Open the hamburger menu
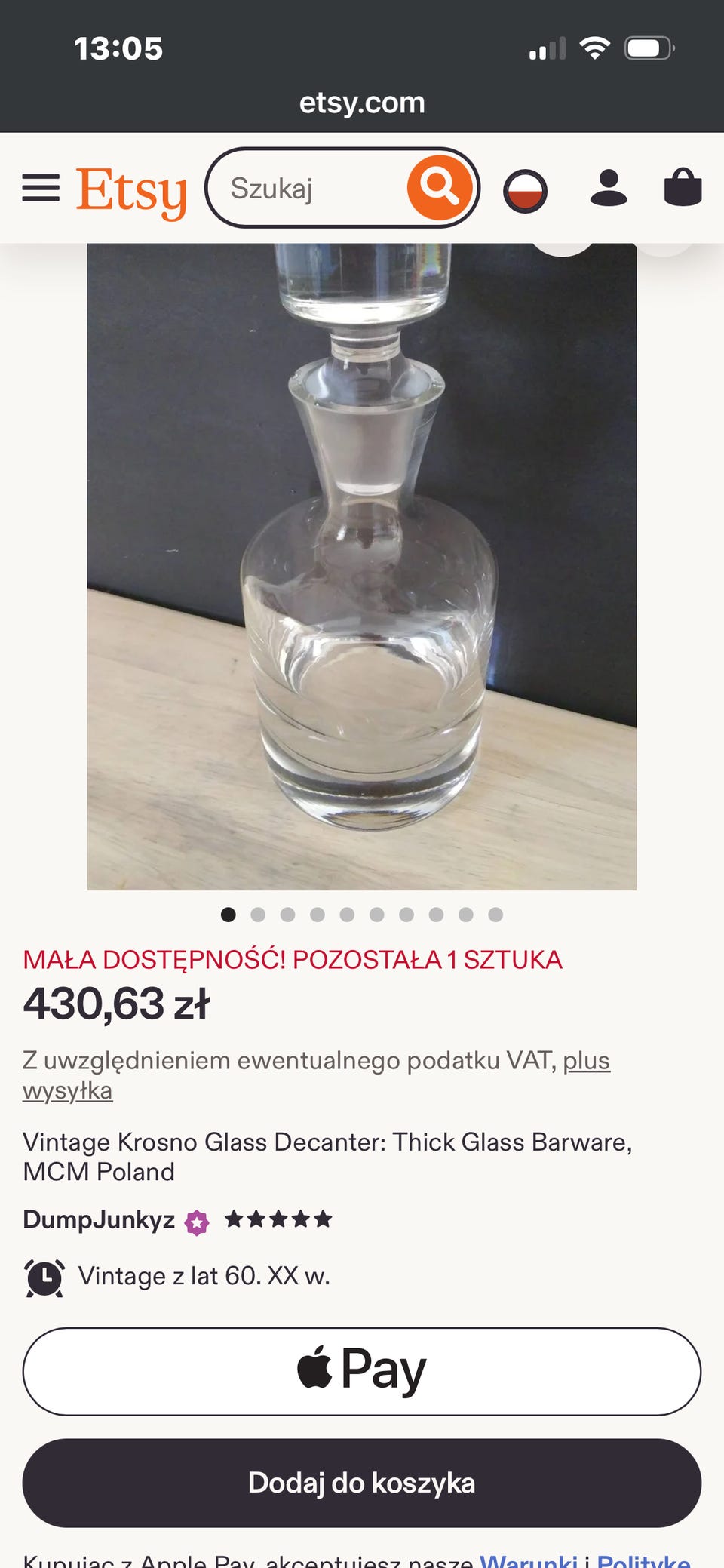Viewport: 724px width, 1568px height. click(x=41, y=188)
